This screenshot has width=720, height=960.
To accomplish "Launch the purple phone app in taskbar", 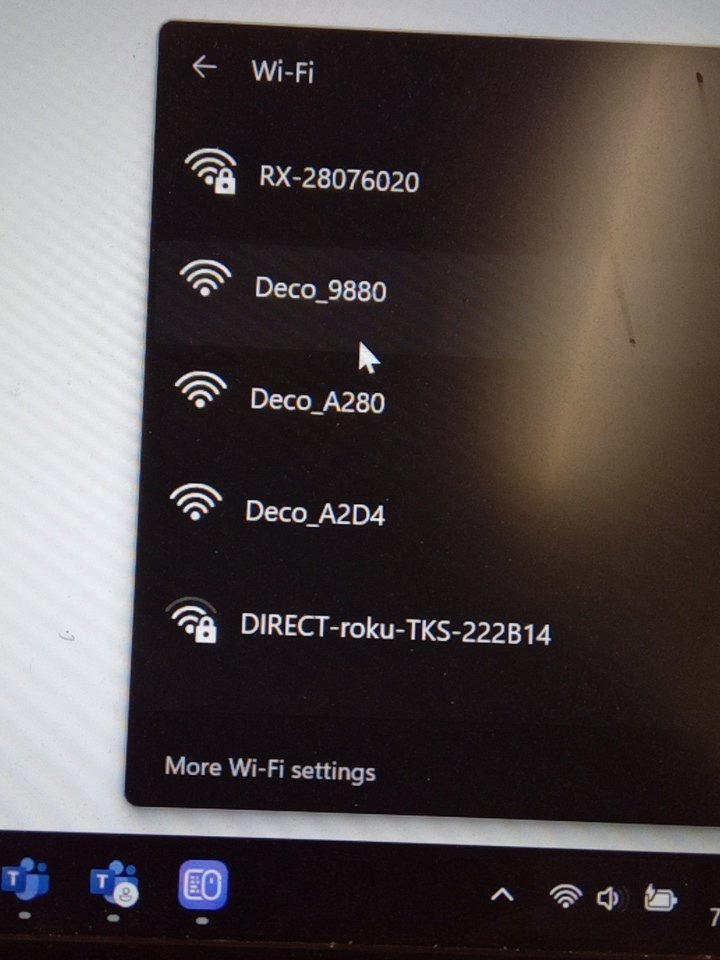I will pyautogui.click(x=203, y=884).
